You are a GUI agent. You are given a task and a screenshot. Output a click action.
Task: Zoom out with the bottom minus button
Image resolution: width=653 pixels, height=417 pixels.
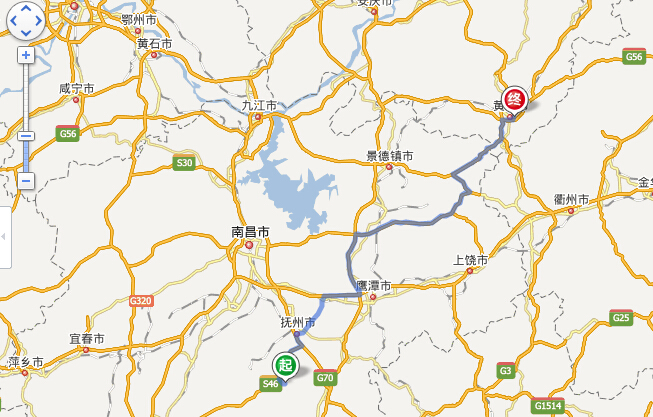26,181
